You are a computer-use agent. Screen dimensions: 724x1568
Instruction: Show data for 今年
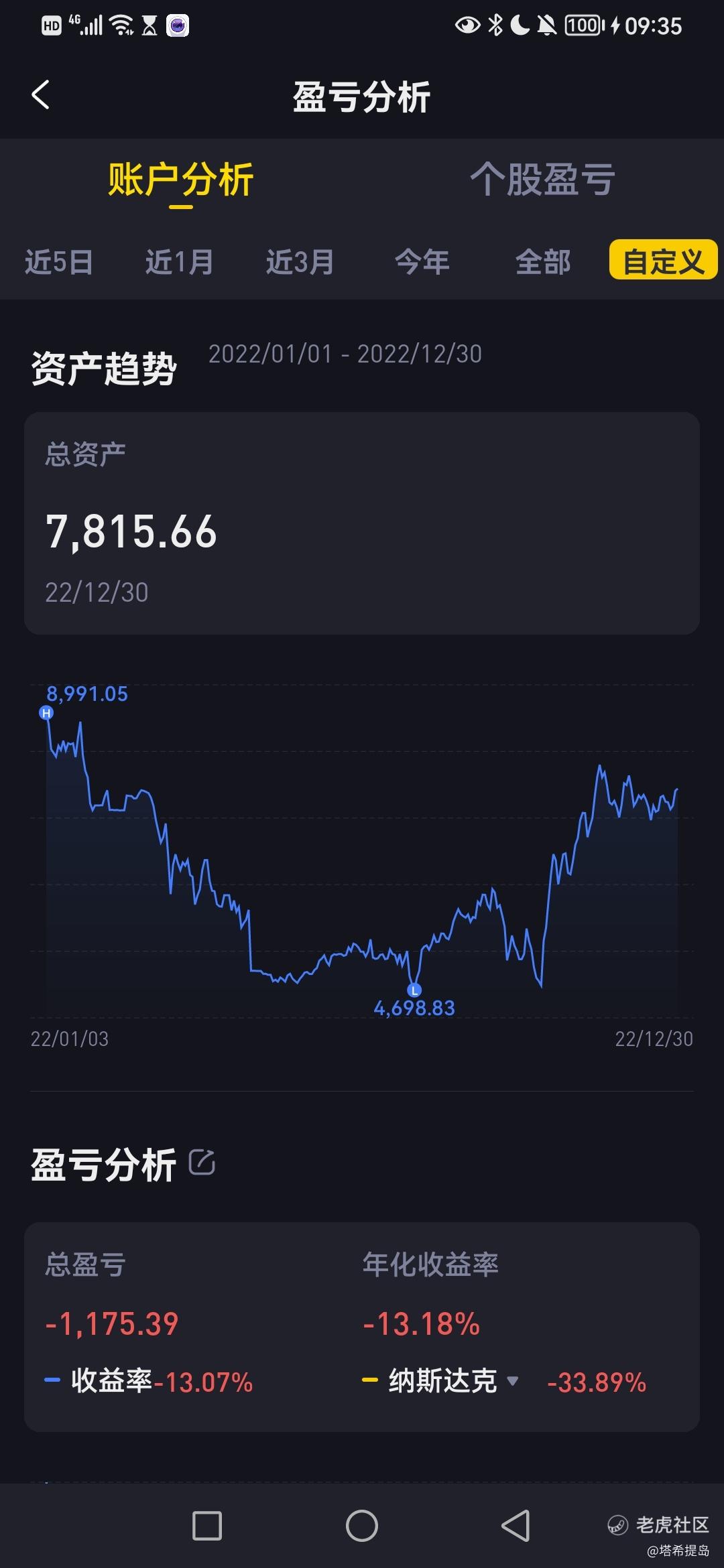422,261
